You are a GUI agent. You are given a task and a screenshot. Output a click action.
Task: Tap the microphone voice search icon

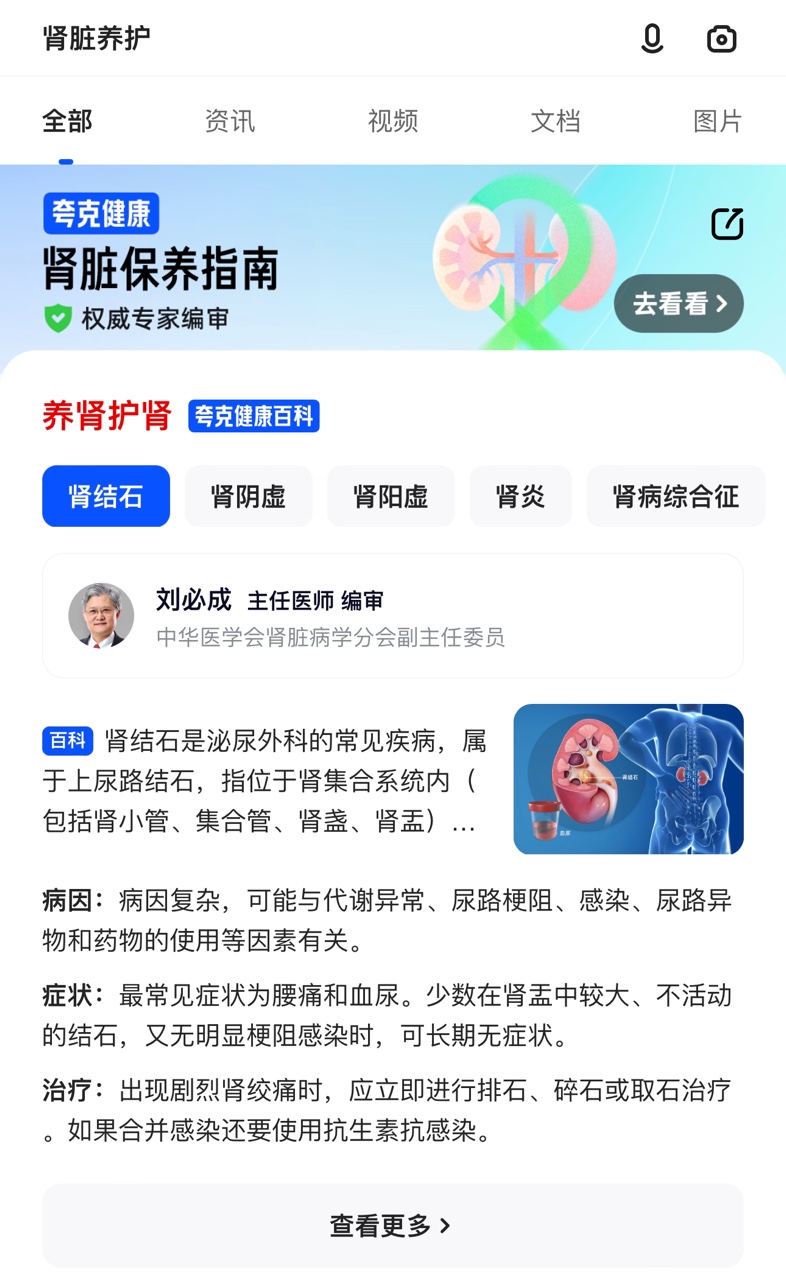tap(652, 39)
